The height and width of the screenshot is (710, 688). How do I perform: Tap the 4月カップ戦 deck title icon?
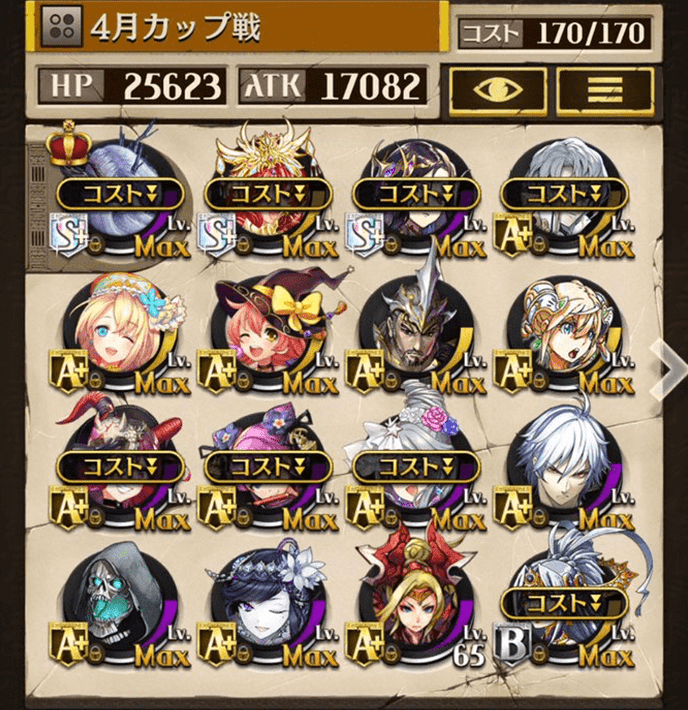click(x=62, y=29)
